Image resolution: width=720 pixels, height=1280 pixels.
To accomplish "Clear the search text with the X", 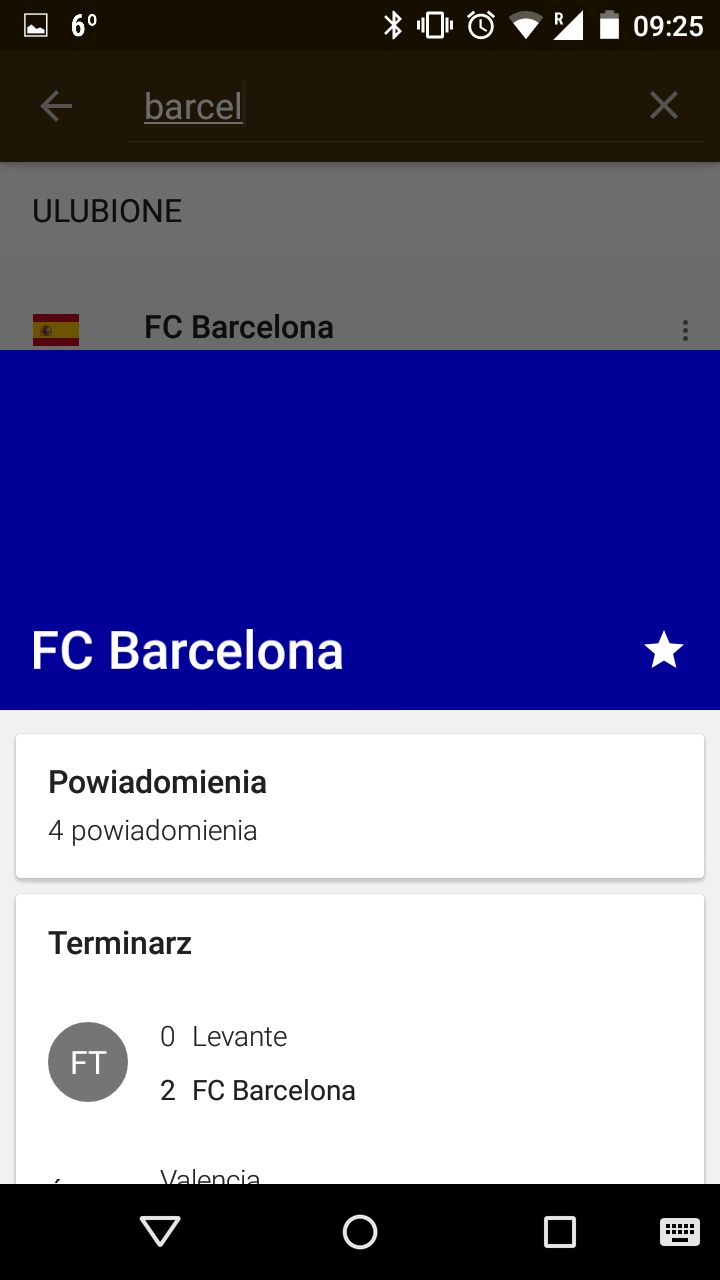I will tap(664, 106).
